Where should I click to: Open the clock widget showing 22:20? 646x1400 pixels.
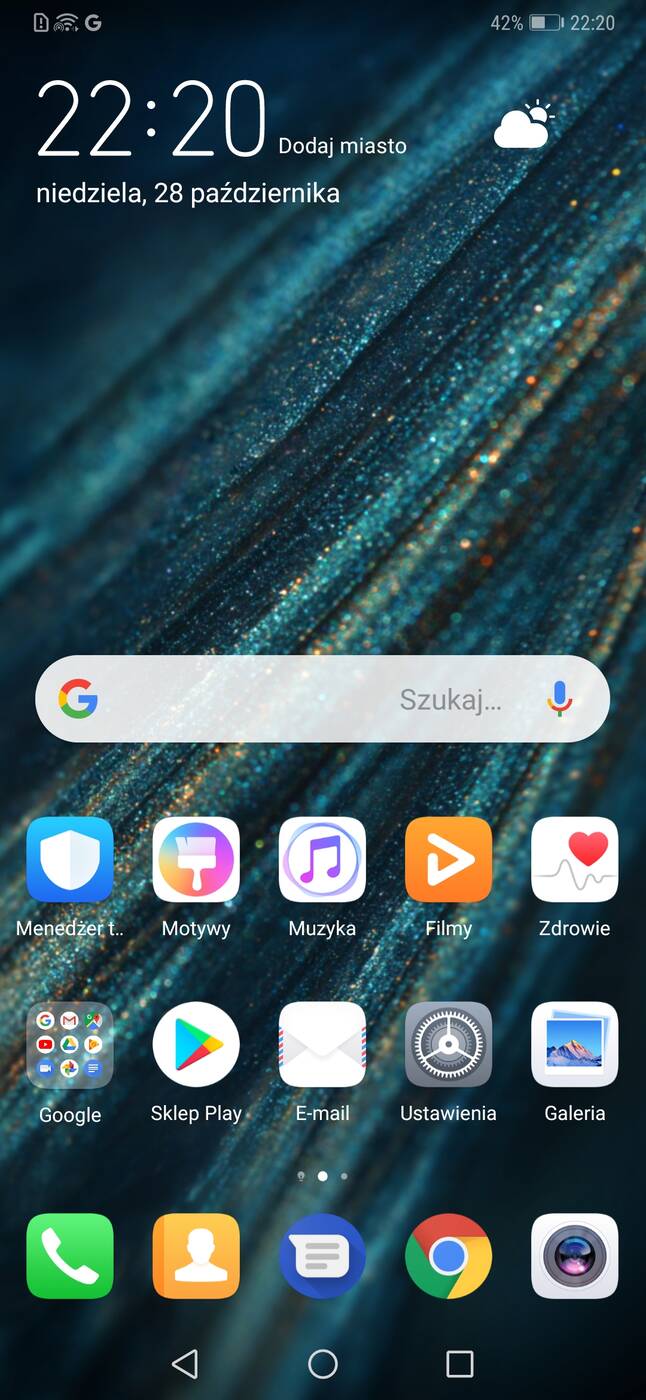tap(152, 120)
